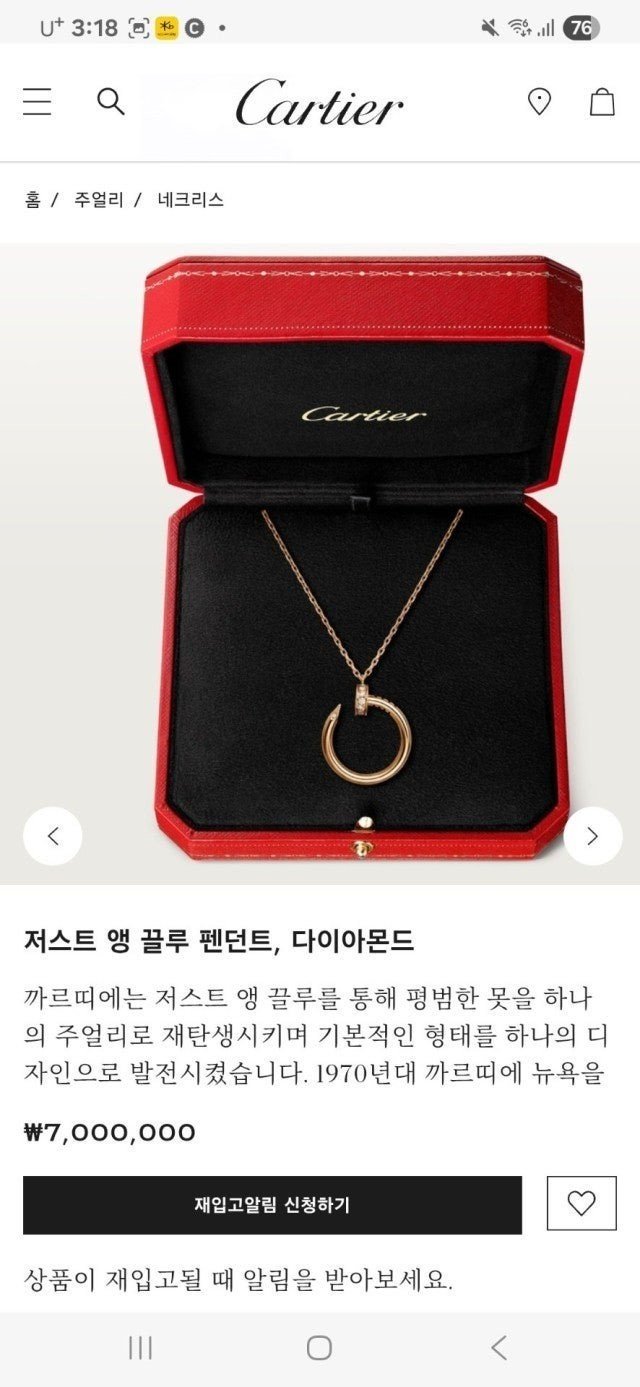Go to 홈 in the breadcrumb
The height and width of the screenshot is (1387, 640).
coord(33,200)
